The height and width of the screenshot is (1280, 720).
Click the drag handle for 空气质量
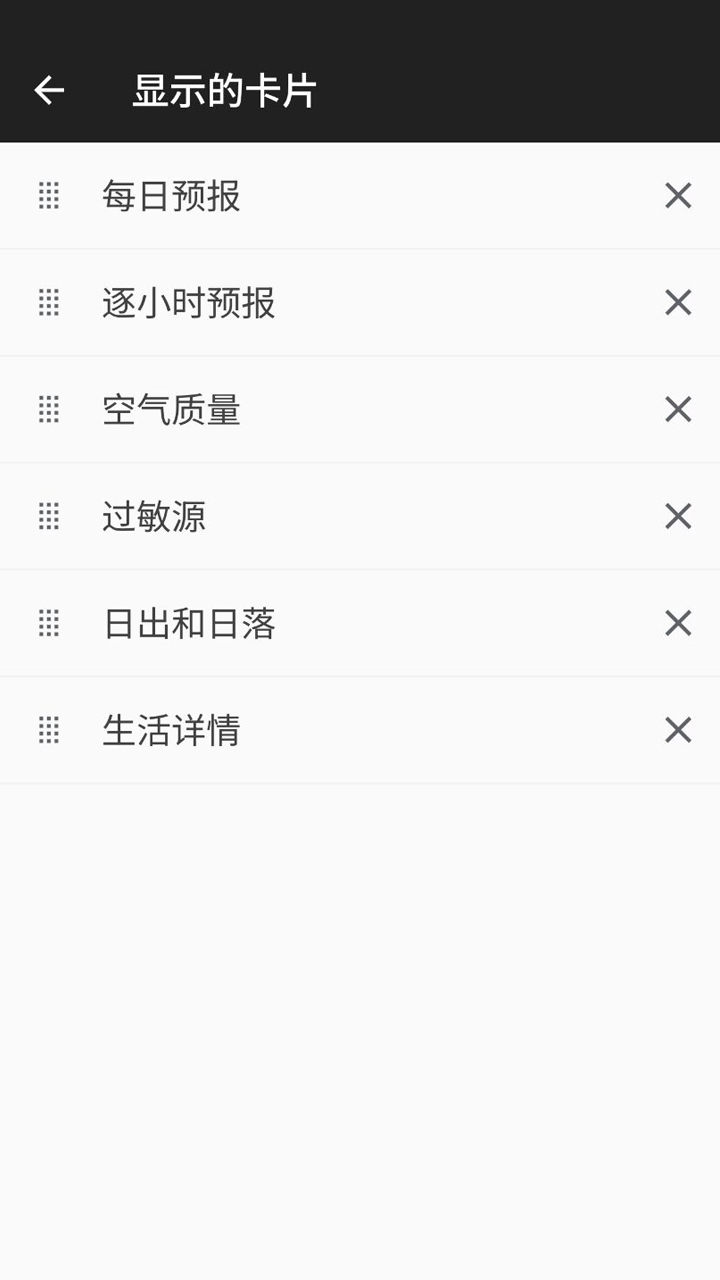[47, 410]
